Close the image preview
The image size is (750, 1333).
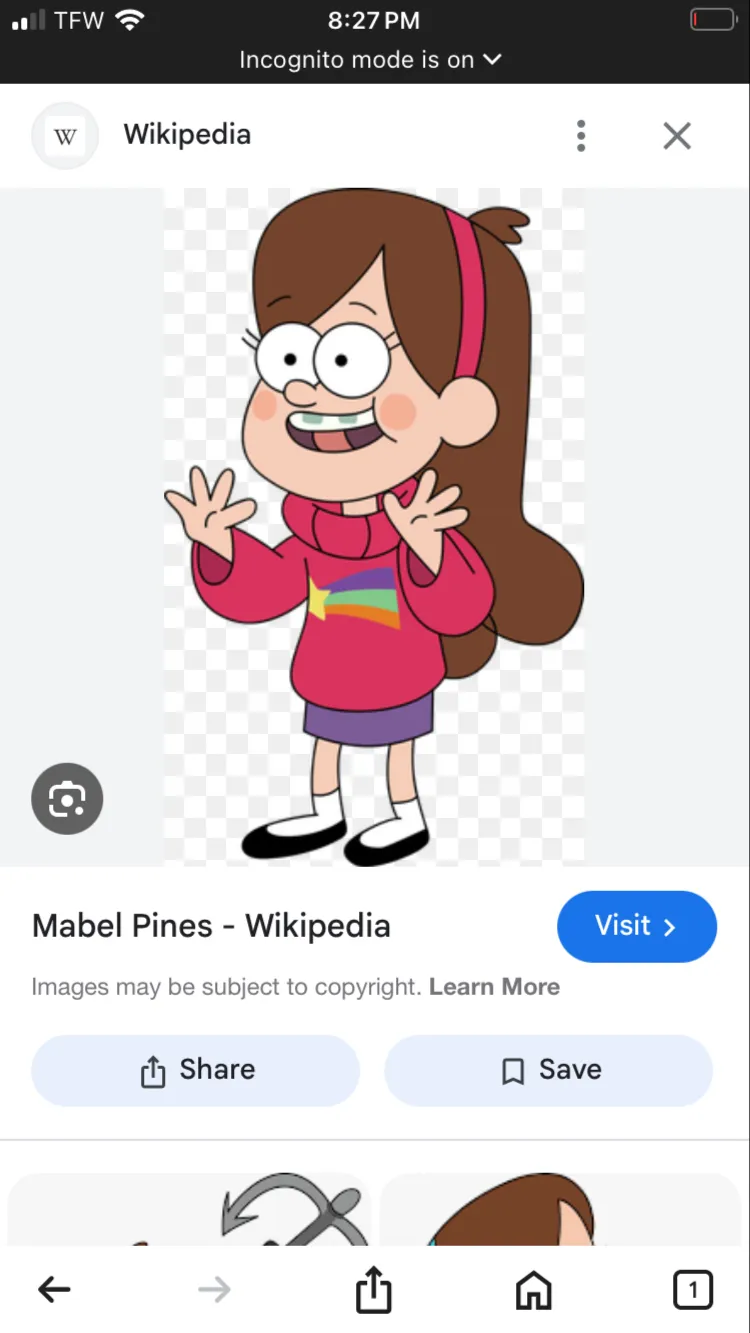click(x=677, y=136)
